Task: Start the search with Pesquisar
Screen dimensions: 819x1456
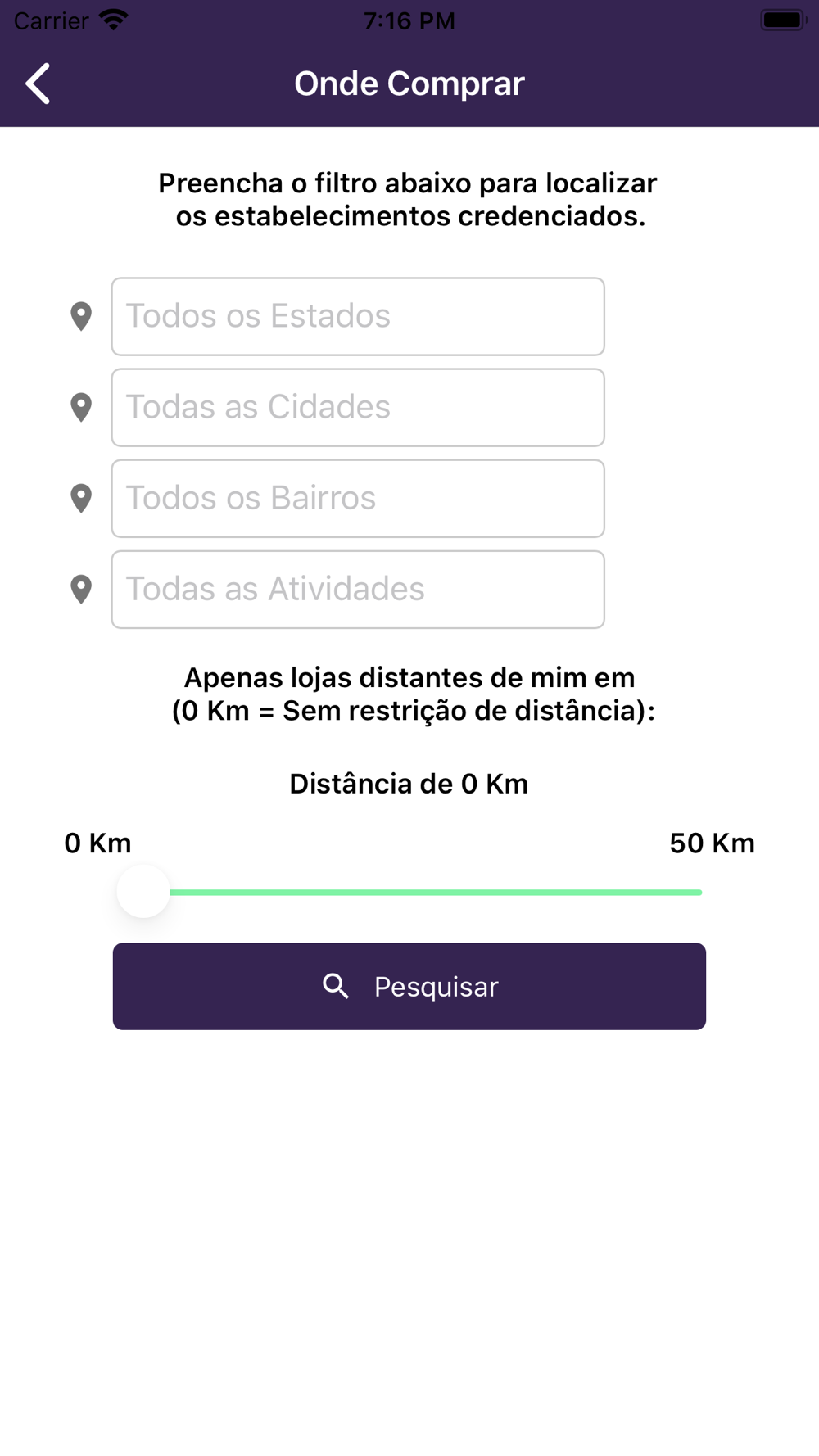Action: [409, 986]
